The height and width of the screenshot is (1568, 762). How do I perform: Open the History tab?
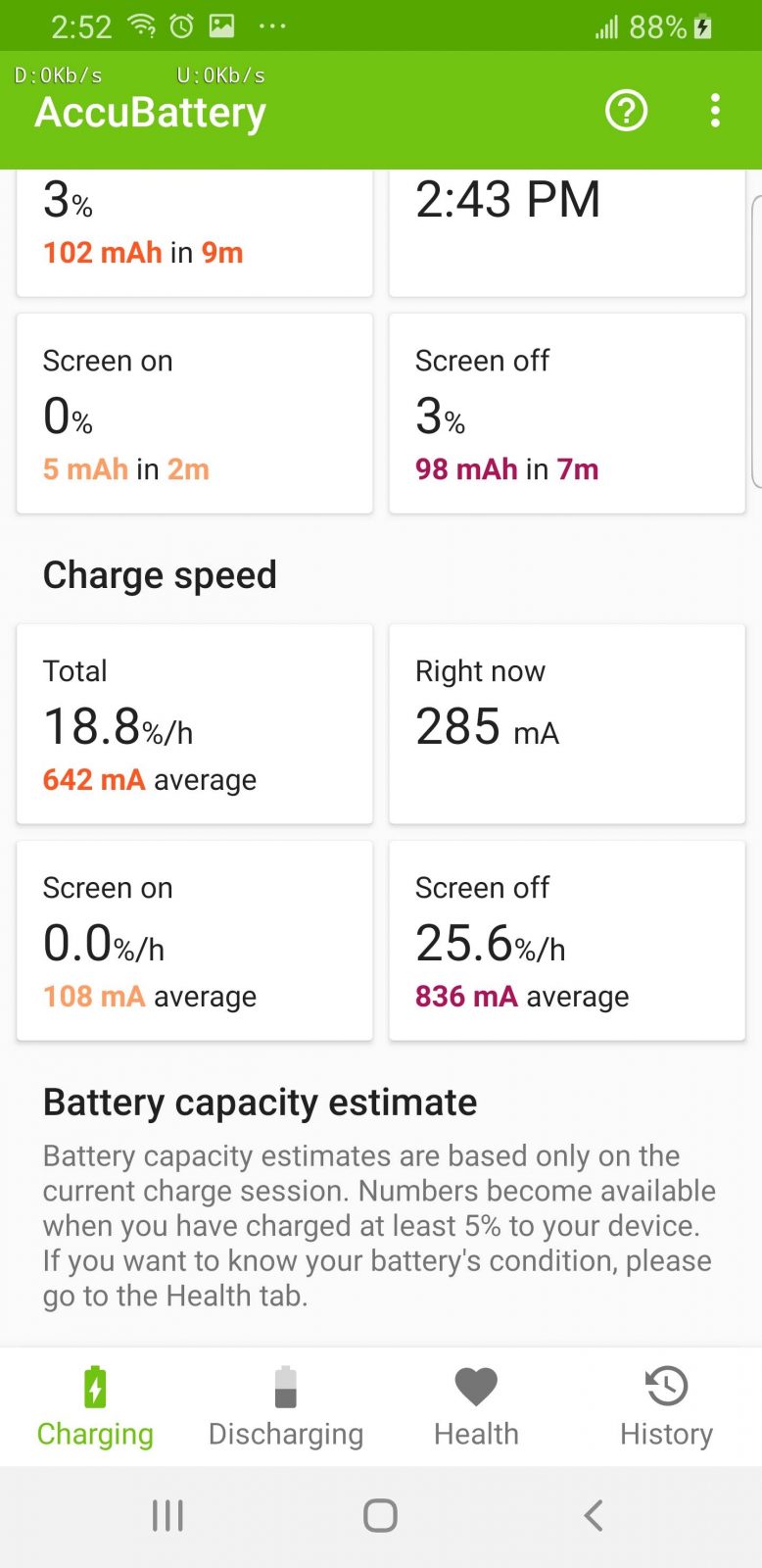pyautogui.click(x=667, y=1407)
